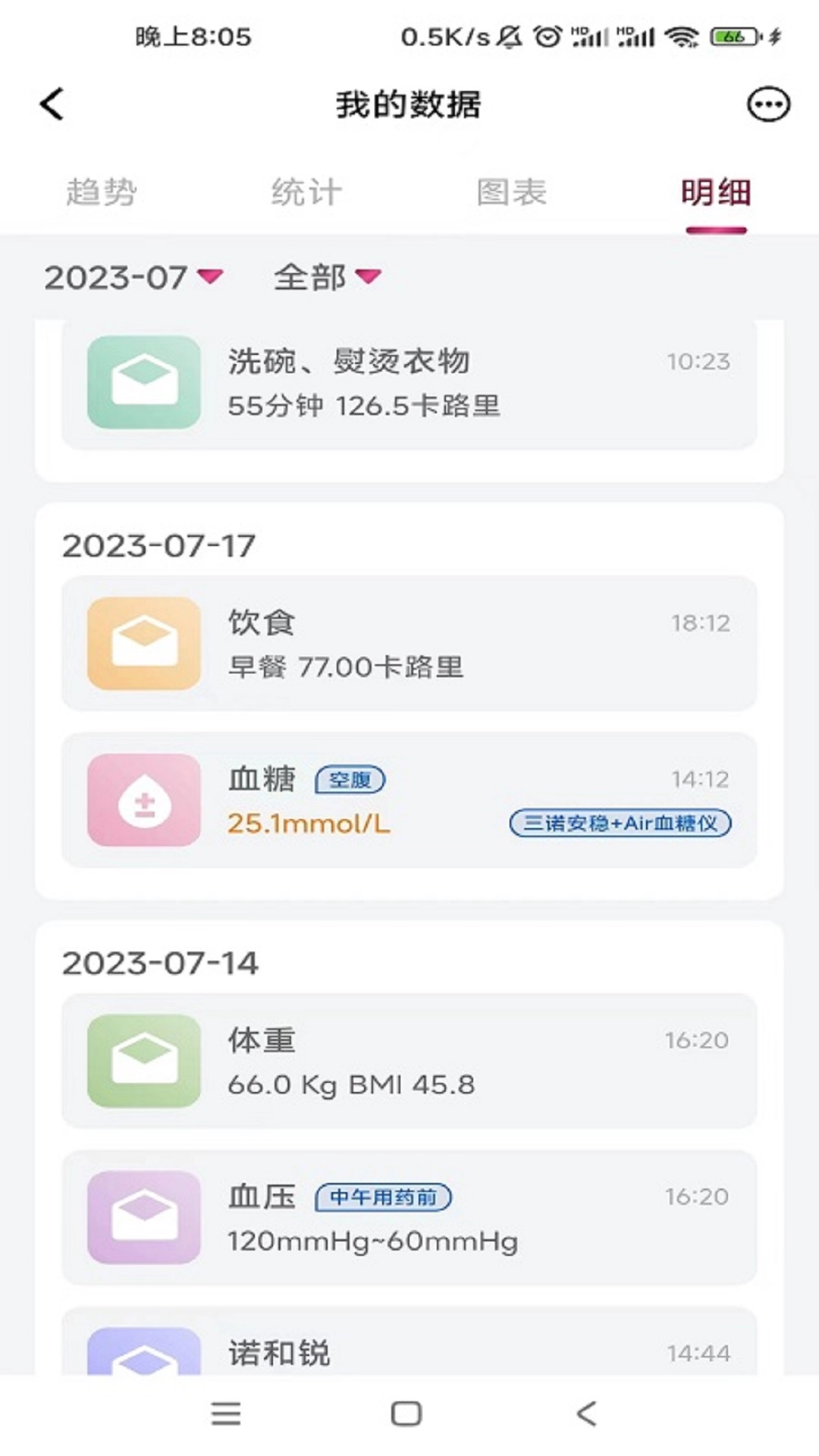Tap the 66.0 Kg BMI weight entry
Image resolution: width=819 pixels, height=1456 pixels.
tap(350, 1084)
